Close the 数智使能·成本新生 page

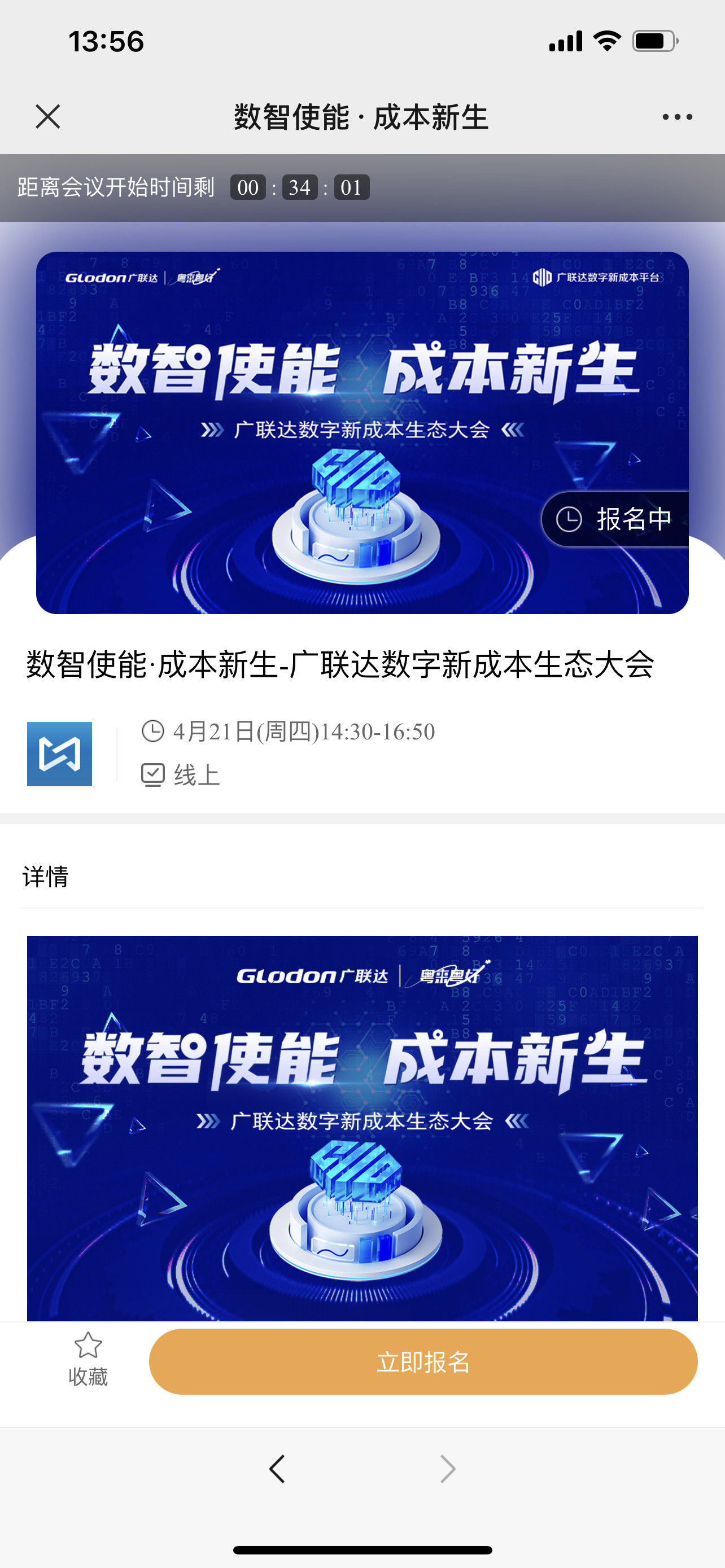coord(47,116)
